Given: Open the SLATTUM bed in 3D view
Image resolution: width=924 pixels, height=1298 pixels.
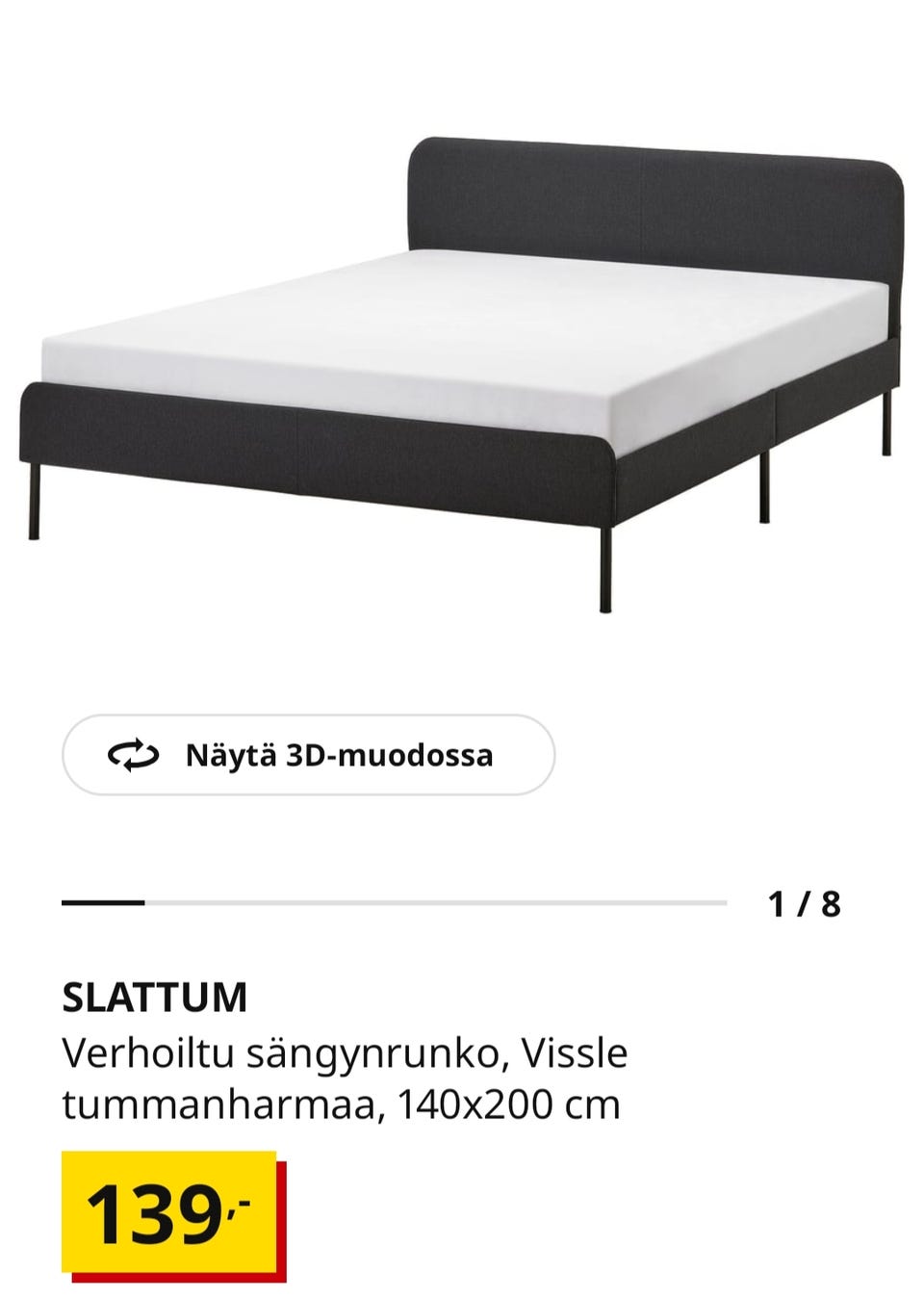Looking at the screenshot, I should pos(308,757).
